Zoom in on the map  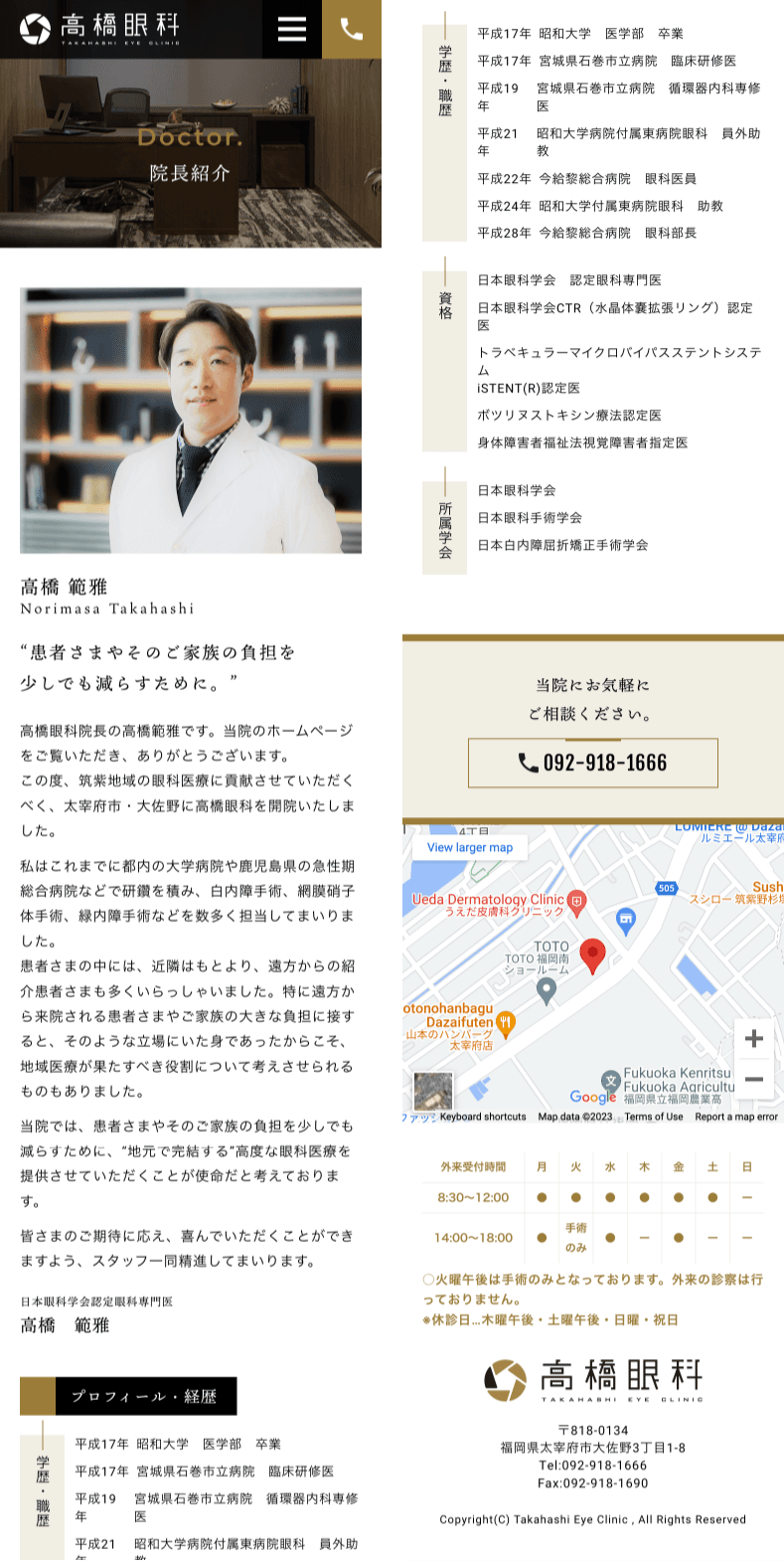click(753, 1039)
